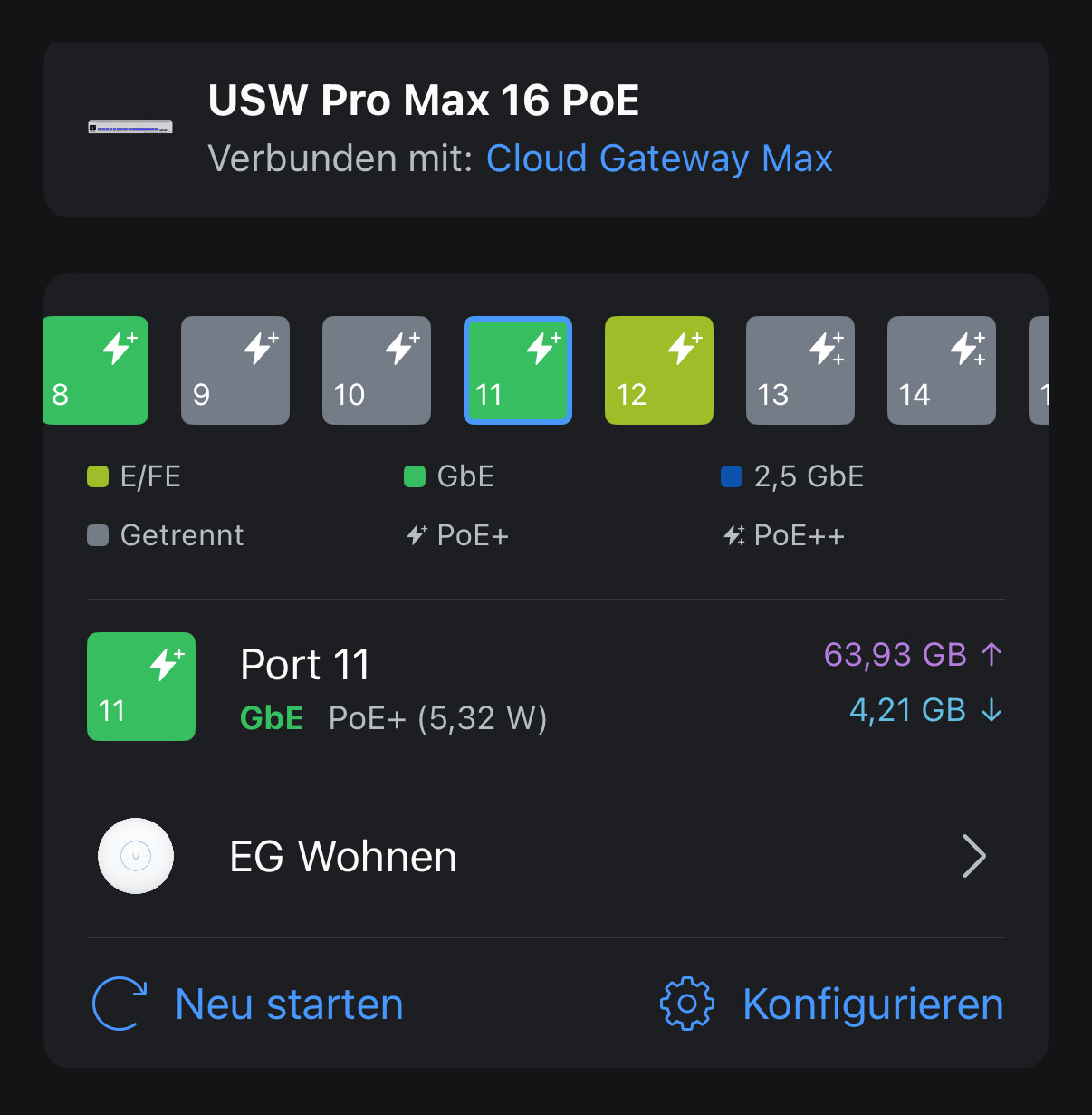Screen dimensions: 1092x1115
Task: Select port 13 tile
Action: click(x=800, y=370)
